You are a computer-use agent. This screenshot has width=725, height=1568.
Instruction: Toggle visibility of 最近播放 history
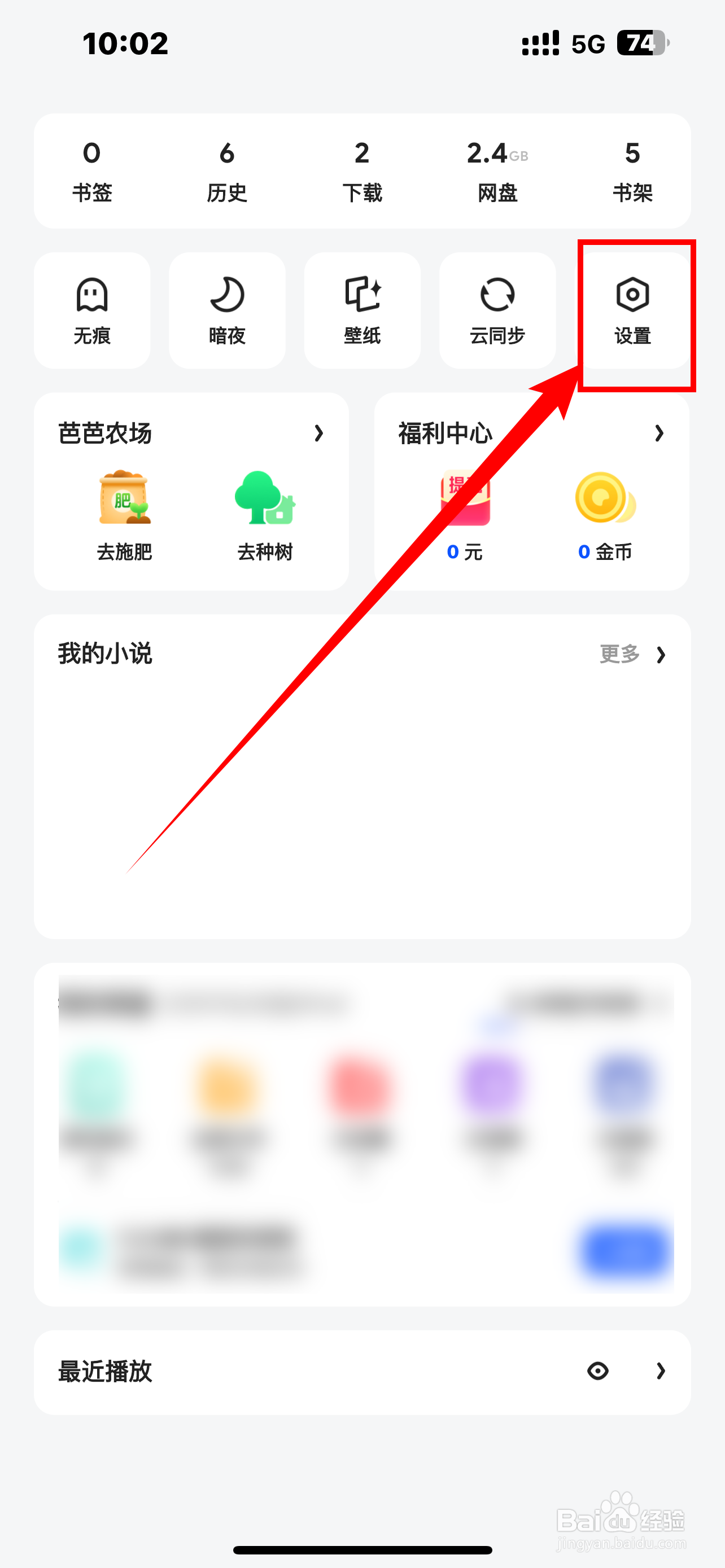[x=597, y=1372]
